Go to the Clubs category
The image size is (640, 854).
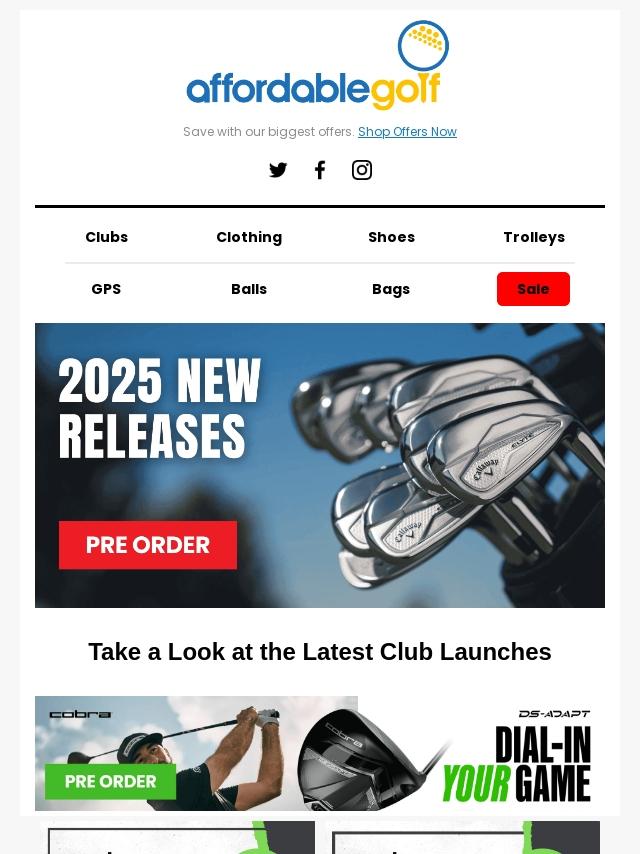click(x=106, y=237)
